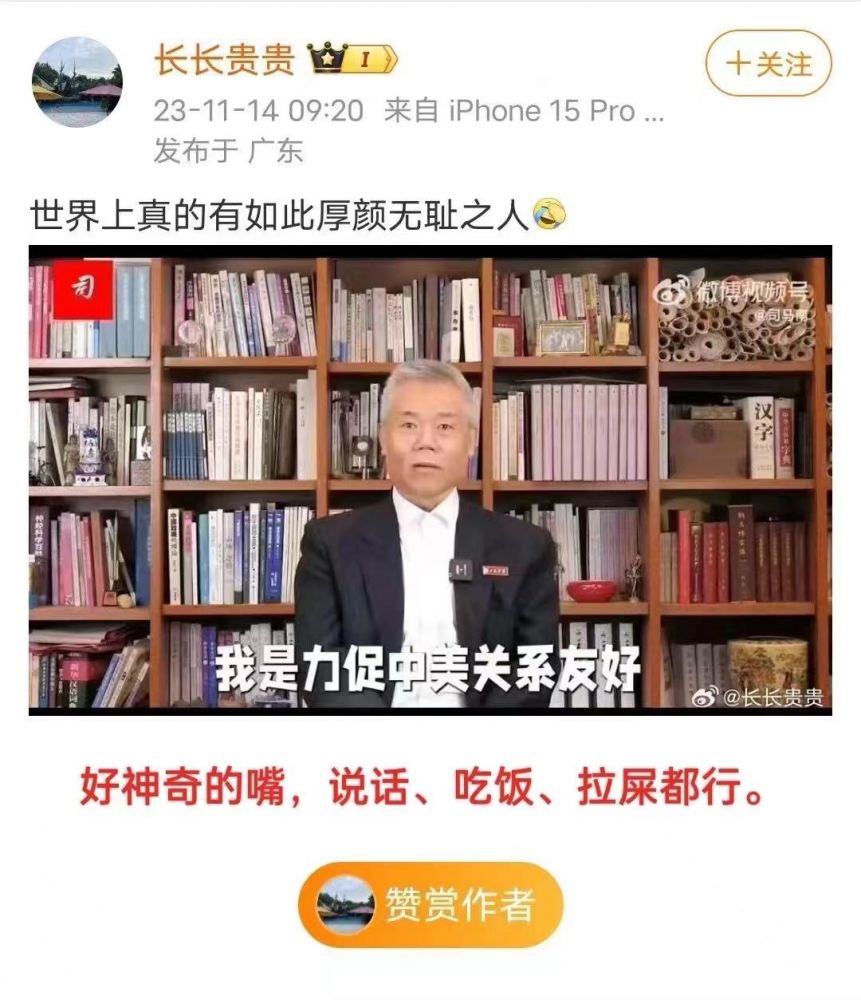Open the bookshelf video in the post
Viewport: 861px width, 1000px height.
(430, 480)
